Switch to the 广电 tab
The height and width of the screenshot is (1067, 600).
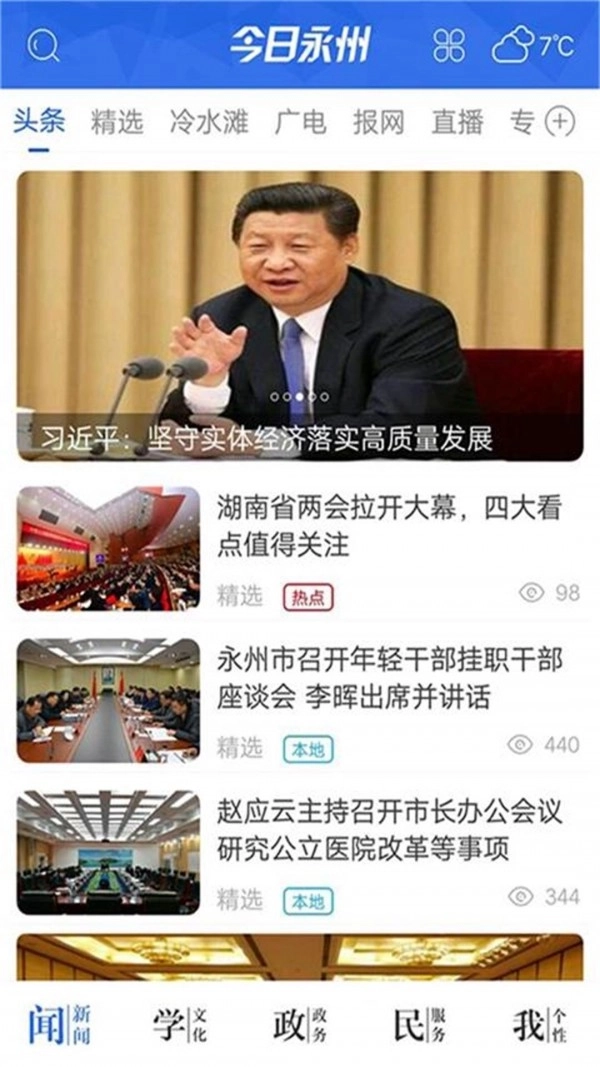(300, 123)
